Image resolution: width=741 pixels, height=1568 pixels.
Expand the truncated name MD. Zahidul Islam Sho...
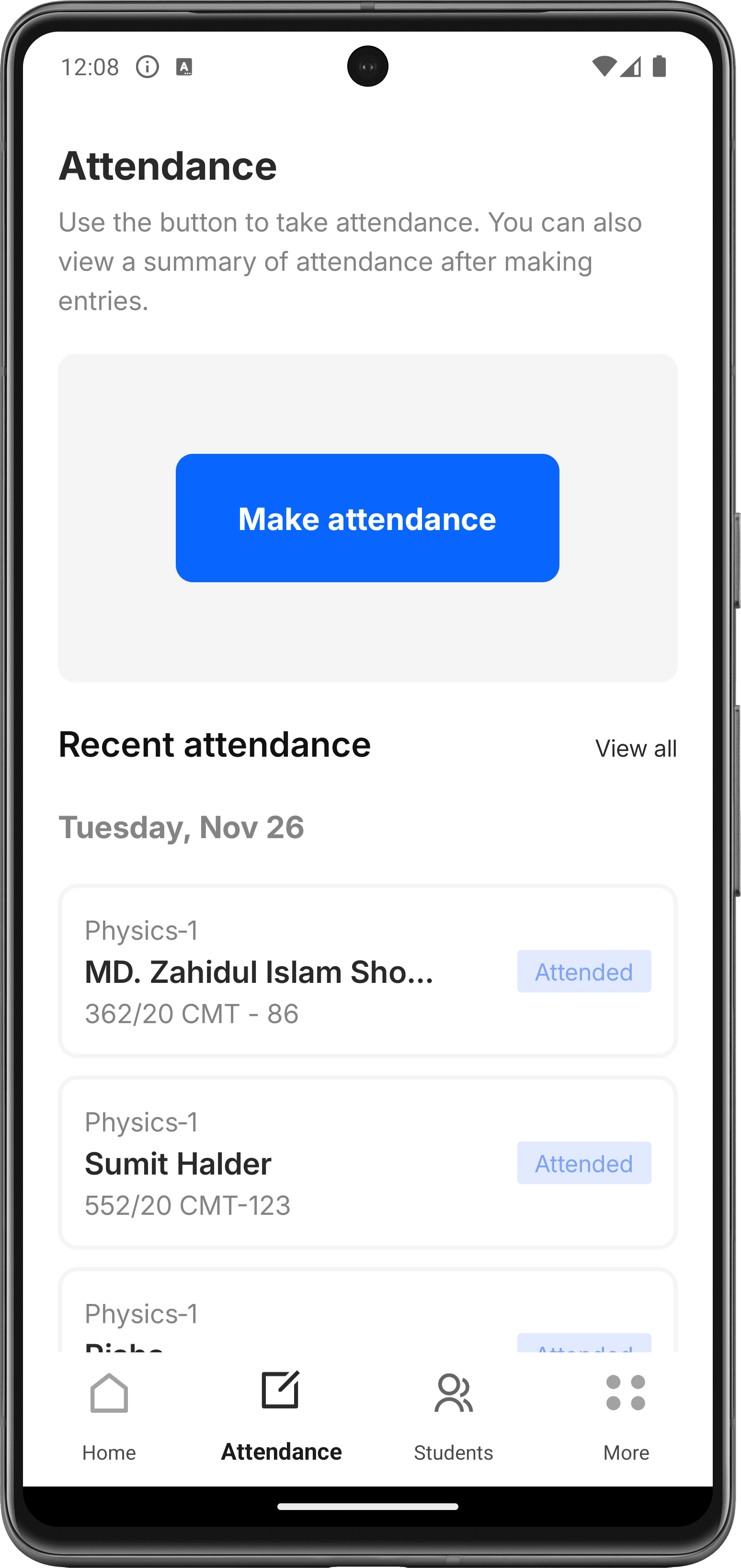coord(259,972)
